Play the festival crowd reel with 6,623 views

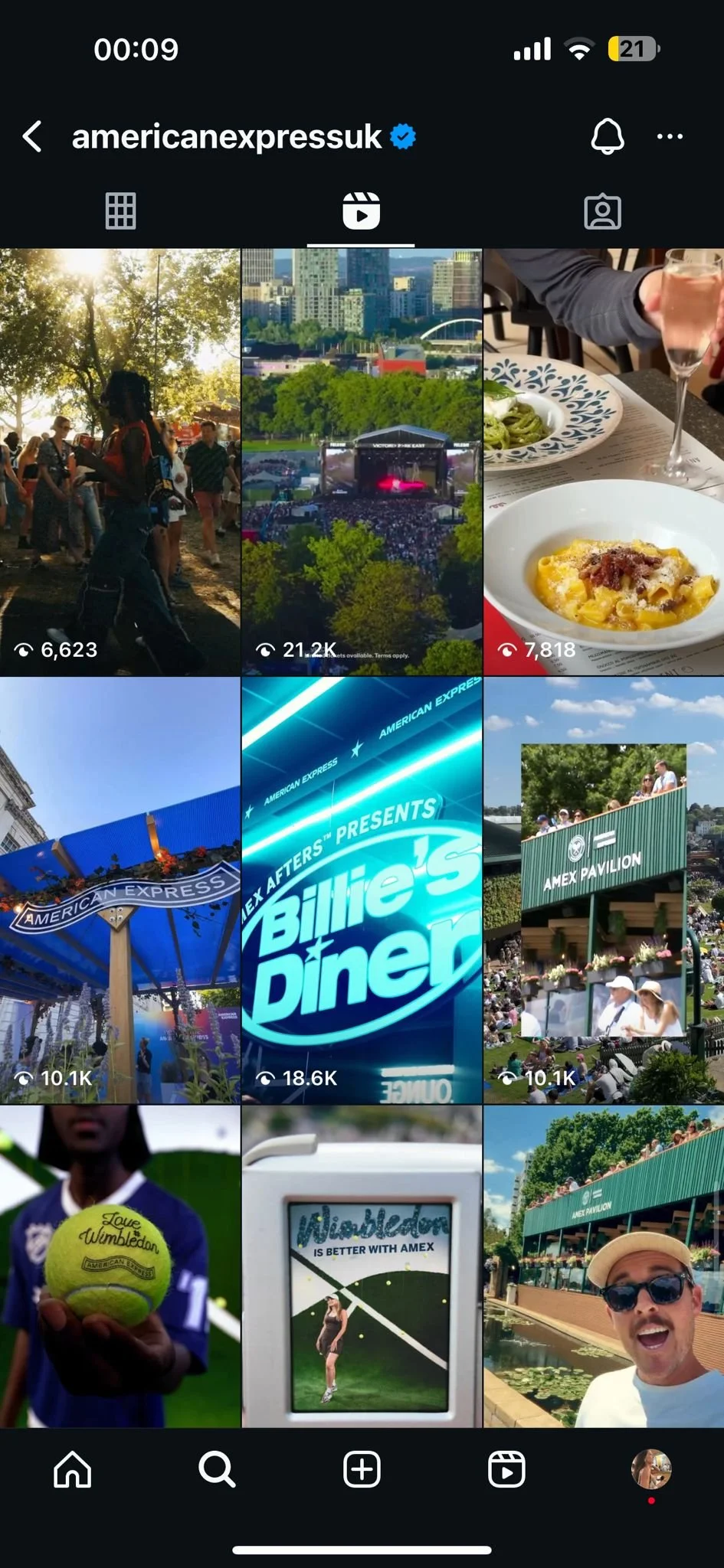tap(120, 462)
